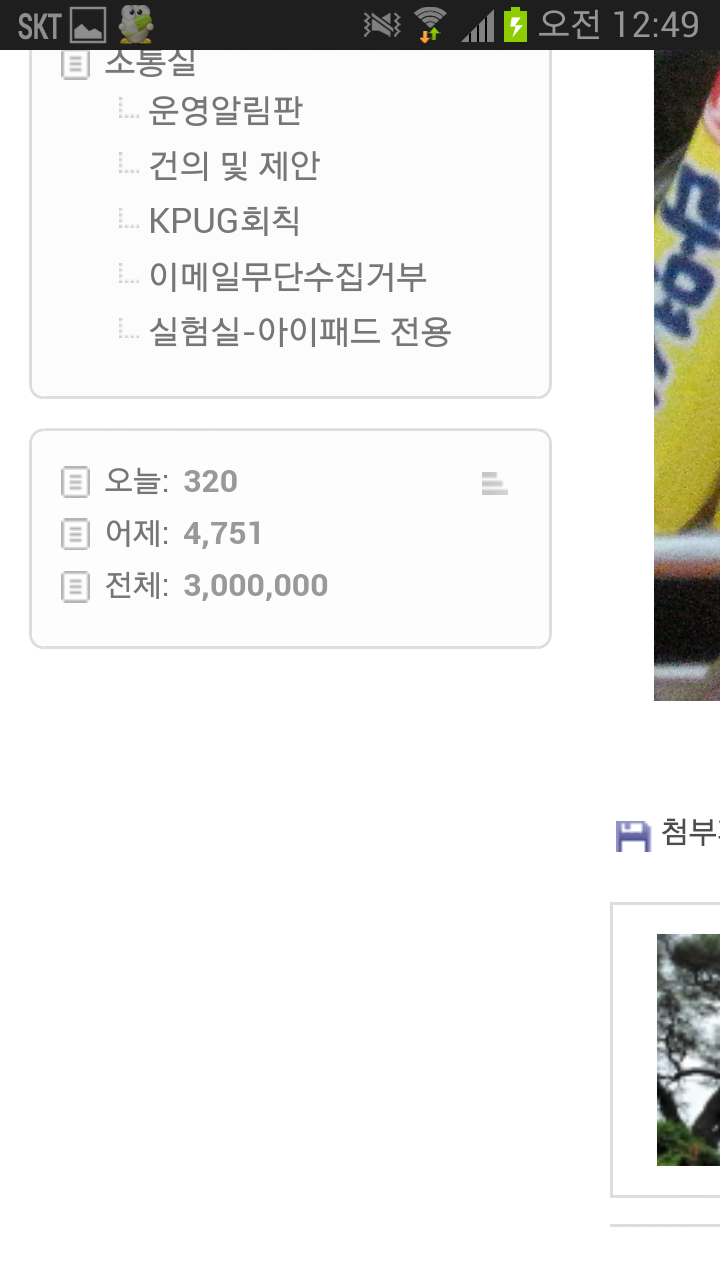This screenshot has height=1280, width=720.
Task: Open the KPUG회칙 page
Action: [x=224, y=221]
